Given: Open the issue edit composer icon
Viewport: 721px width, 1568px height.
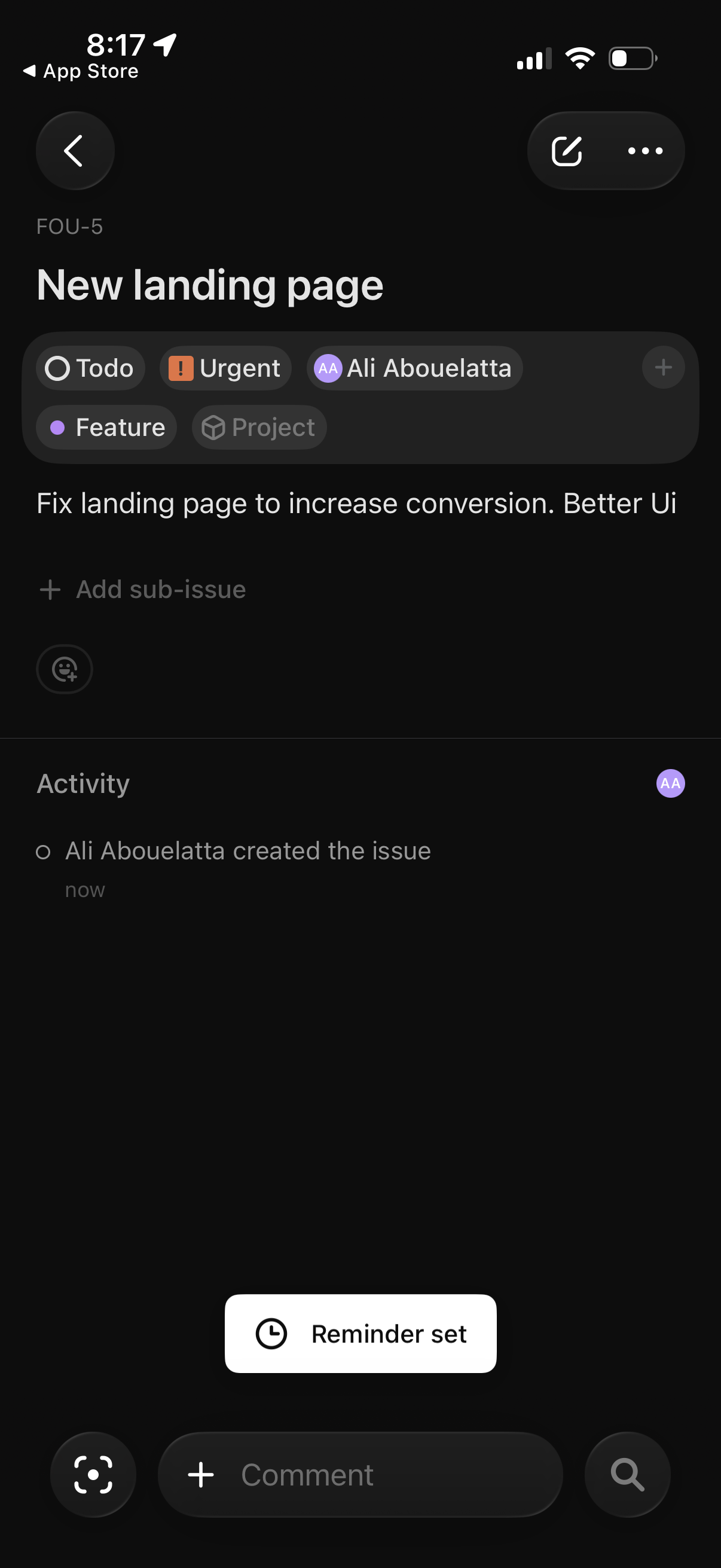Looking at the screenshot, I should coord(568,151).
